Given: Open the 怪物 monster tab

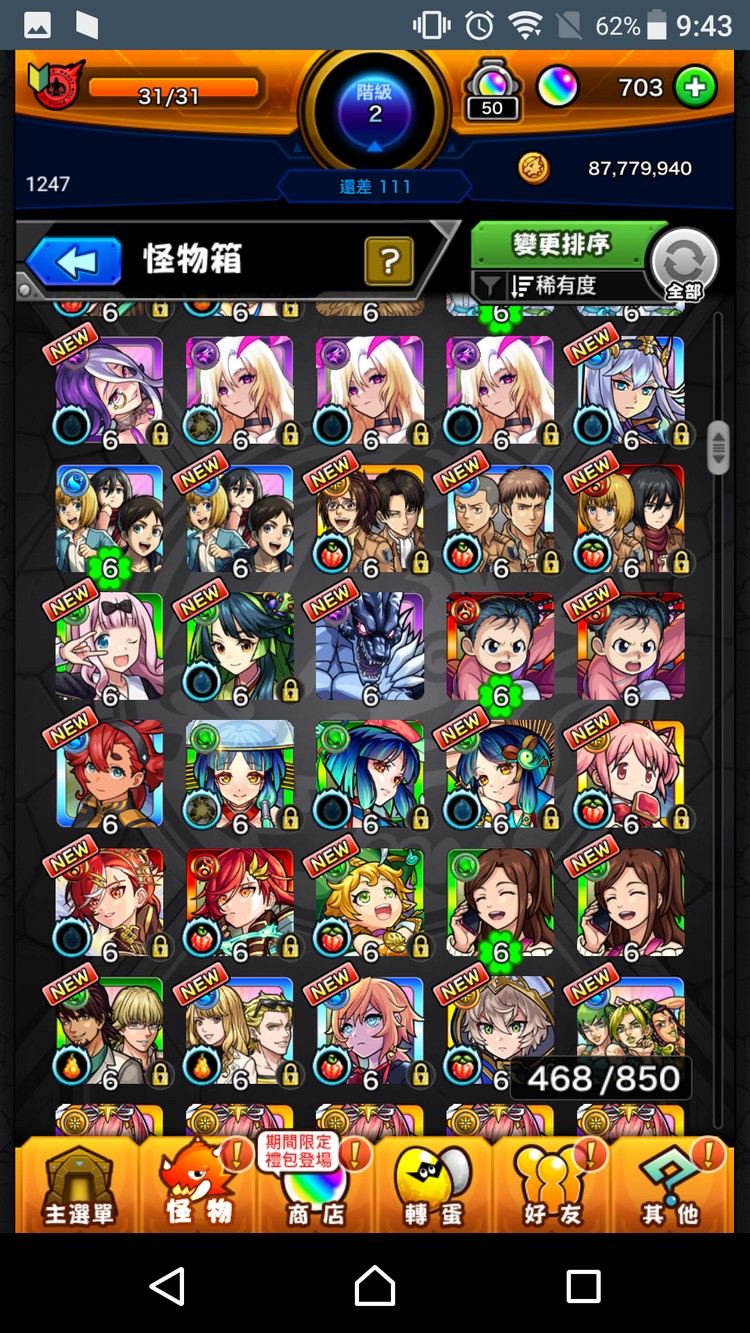Looking at the screenshot, I should pos(199,1188).
